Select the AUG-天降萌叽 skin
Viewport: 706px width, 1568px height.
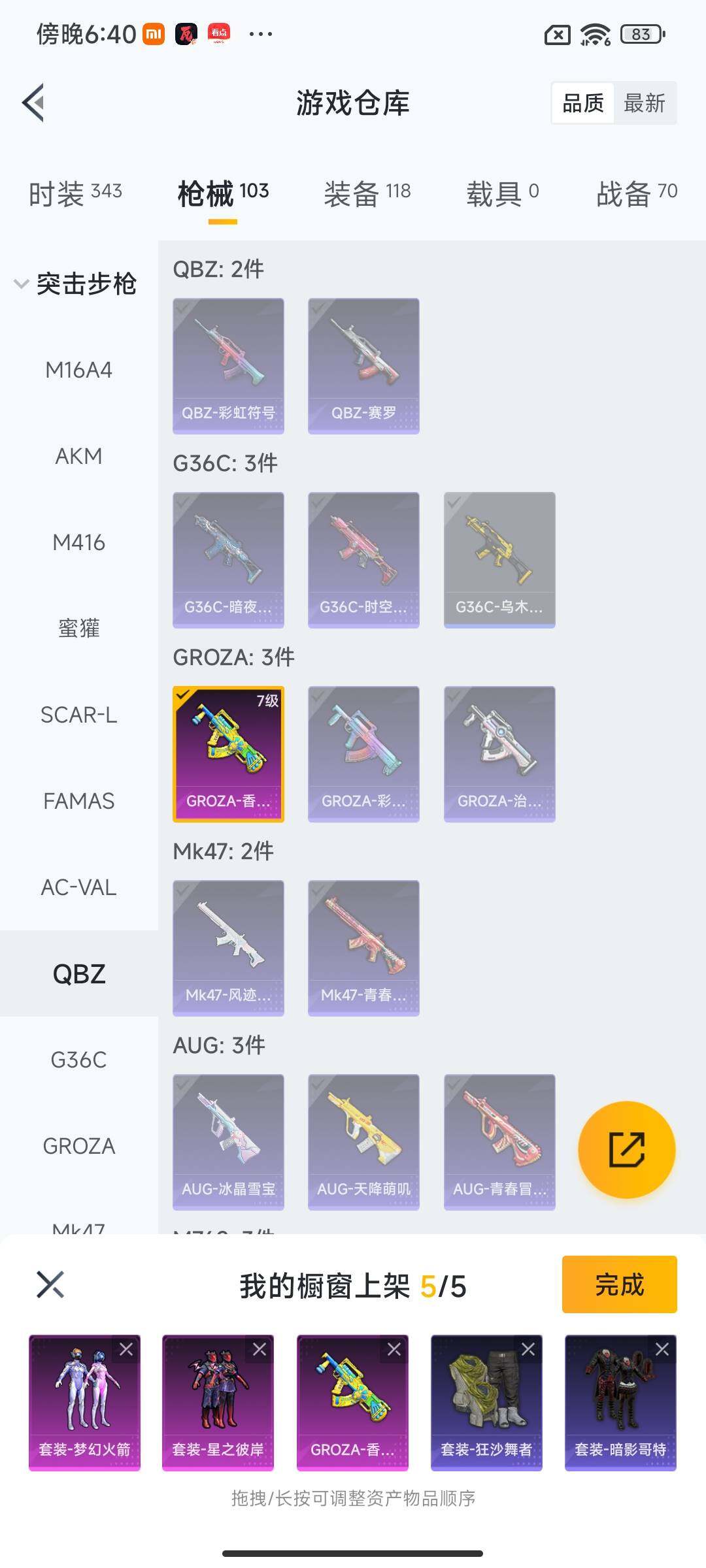[x=363, y=1142]
